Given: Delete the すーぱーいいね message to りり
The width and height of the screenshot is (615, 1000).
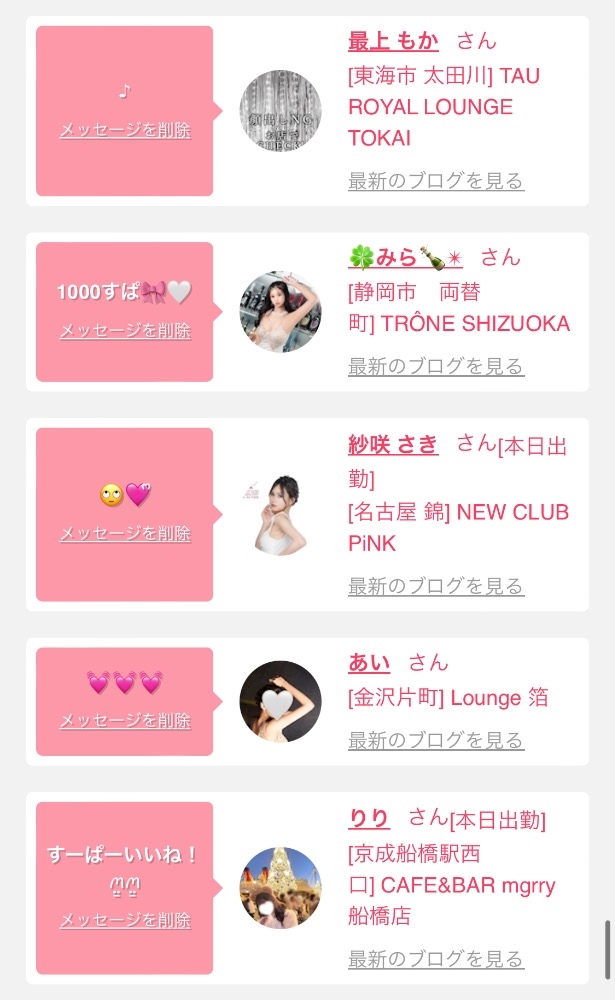Looking at the screenshot, I should (x=125, y=920).
